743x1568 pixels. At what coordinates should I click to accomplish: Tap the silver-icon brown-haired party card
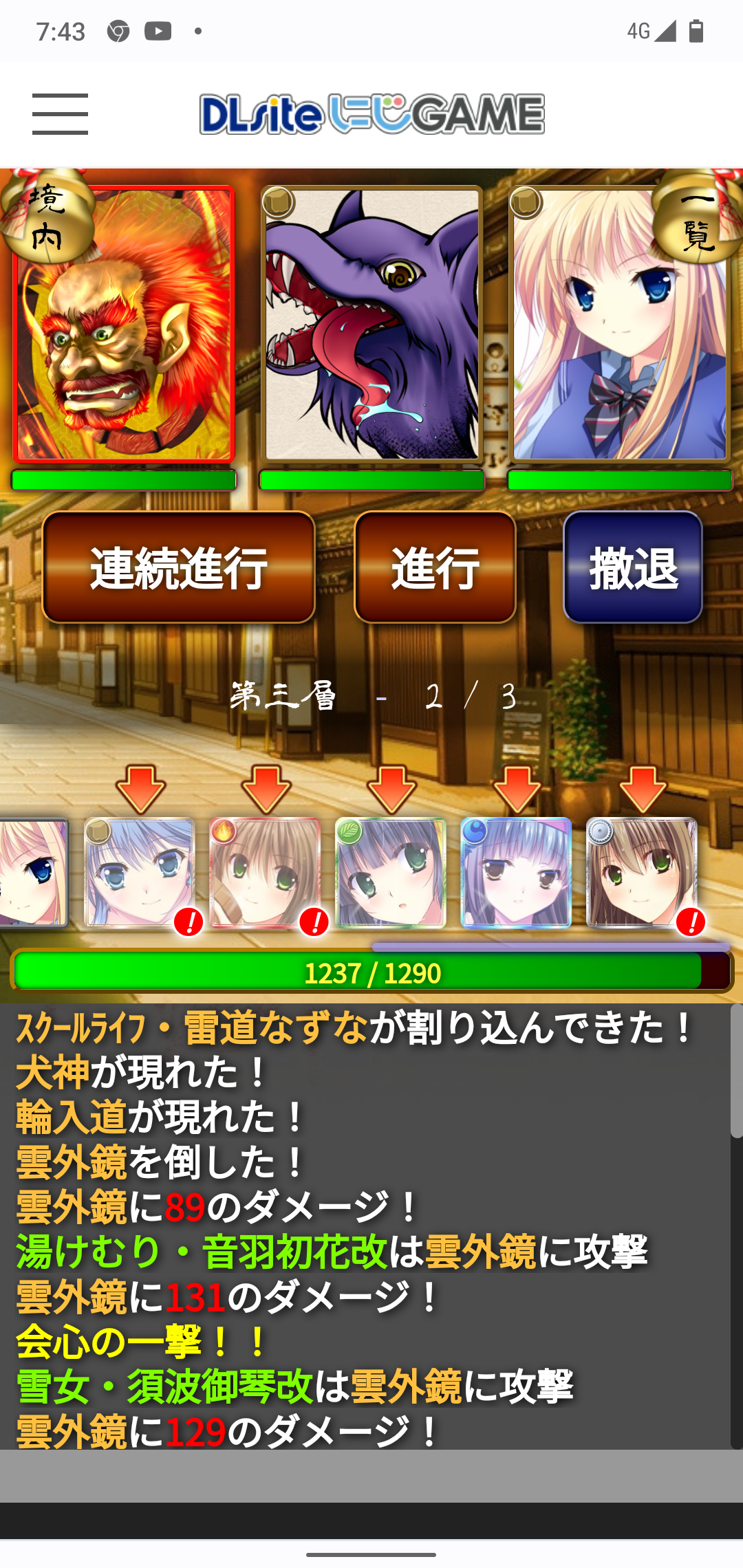tap(641, 872)
